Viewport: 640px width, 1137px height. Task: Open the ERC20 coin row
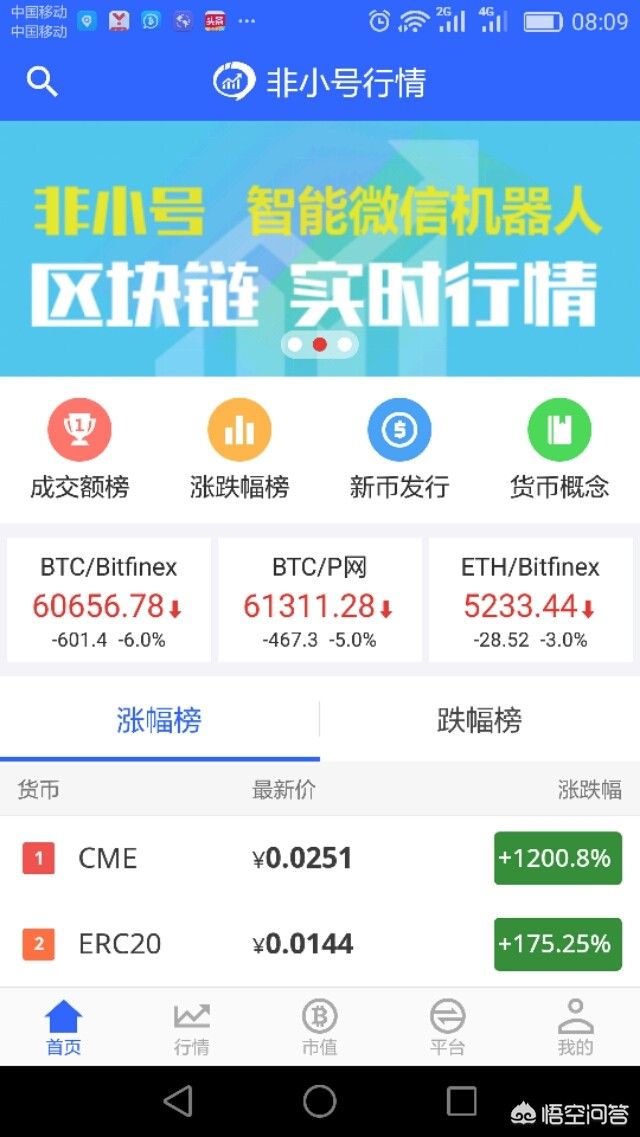coord(320,944)
